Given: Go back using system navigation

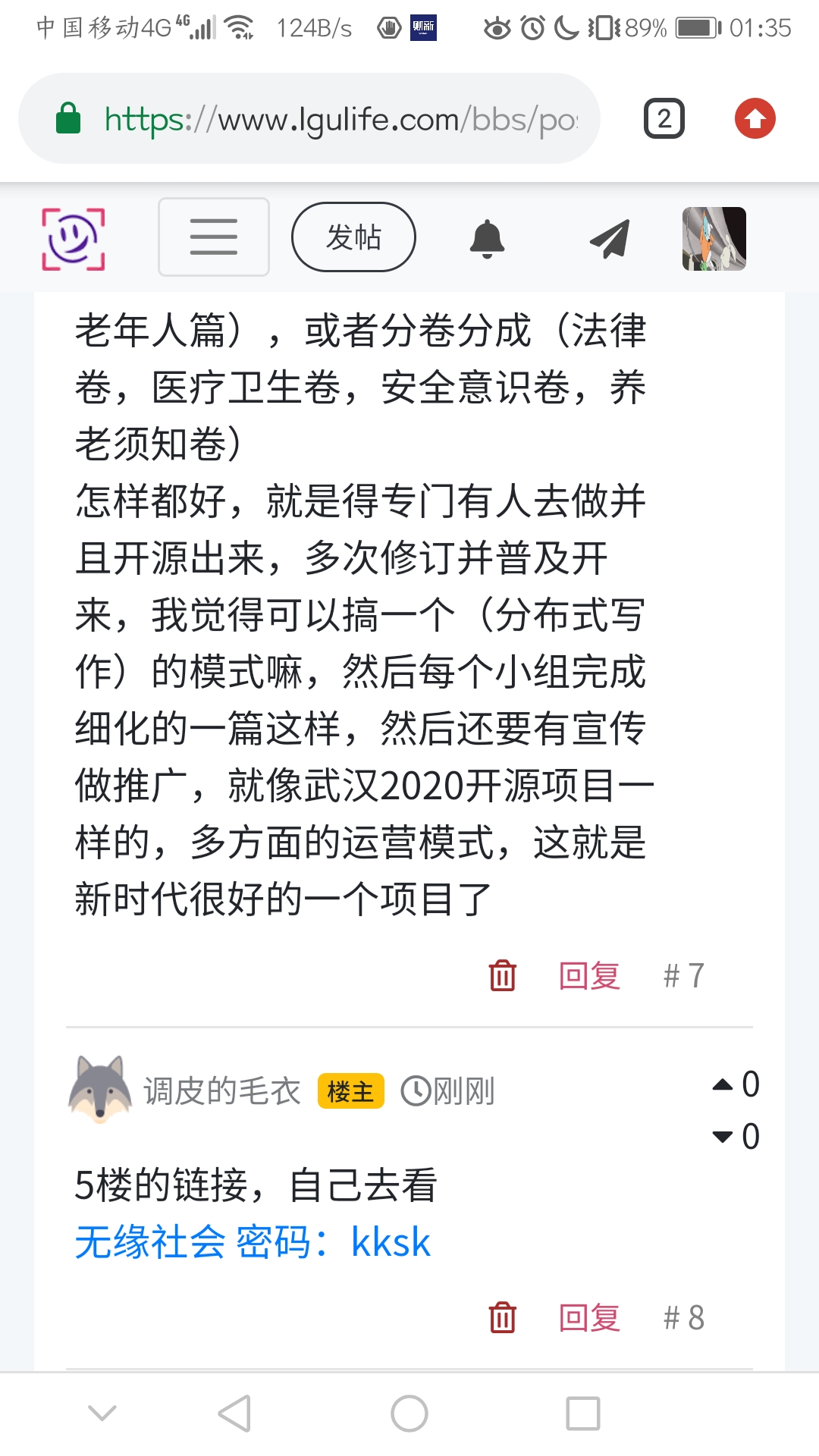Looking at the screenshot, I should (x=234, y=1414).
